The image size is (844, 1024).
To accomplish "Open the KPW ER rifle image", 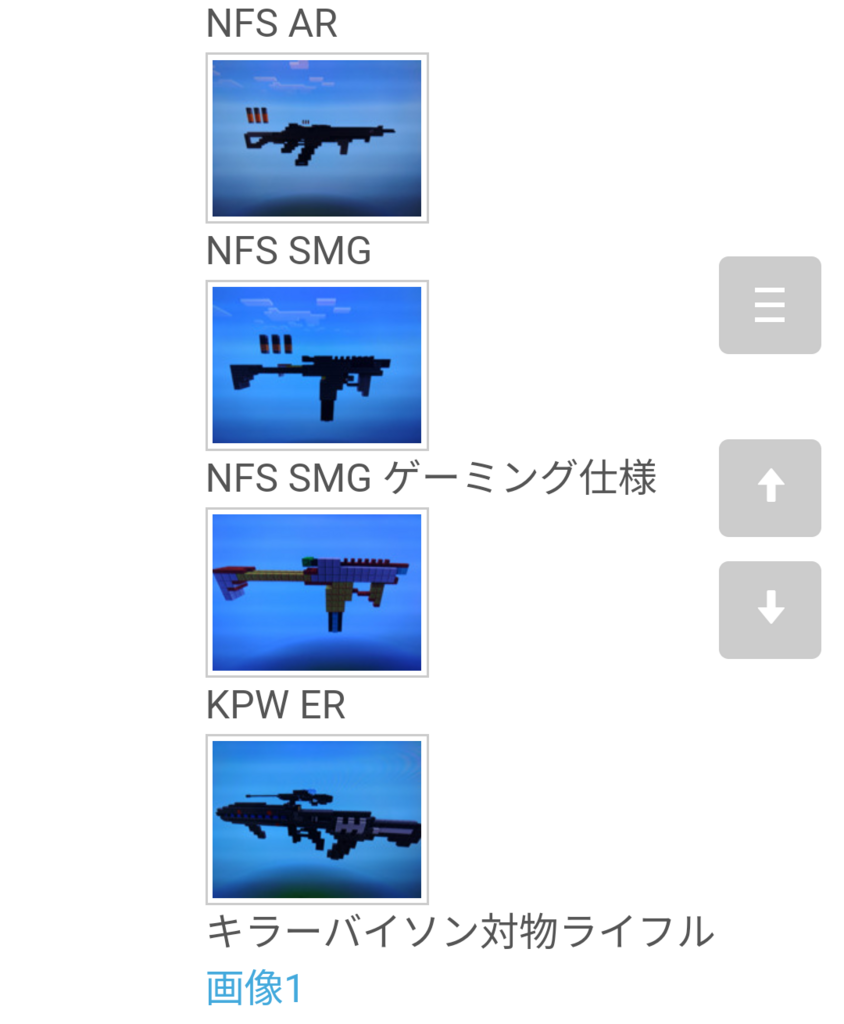I will [317, 819].
